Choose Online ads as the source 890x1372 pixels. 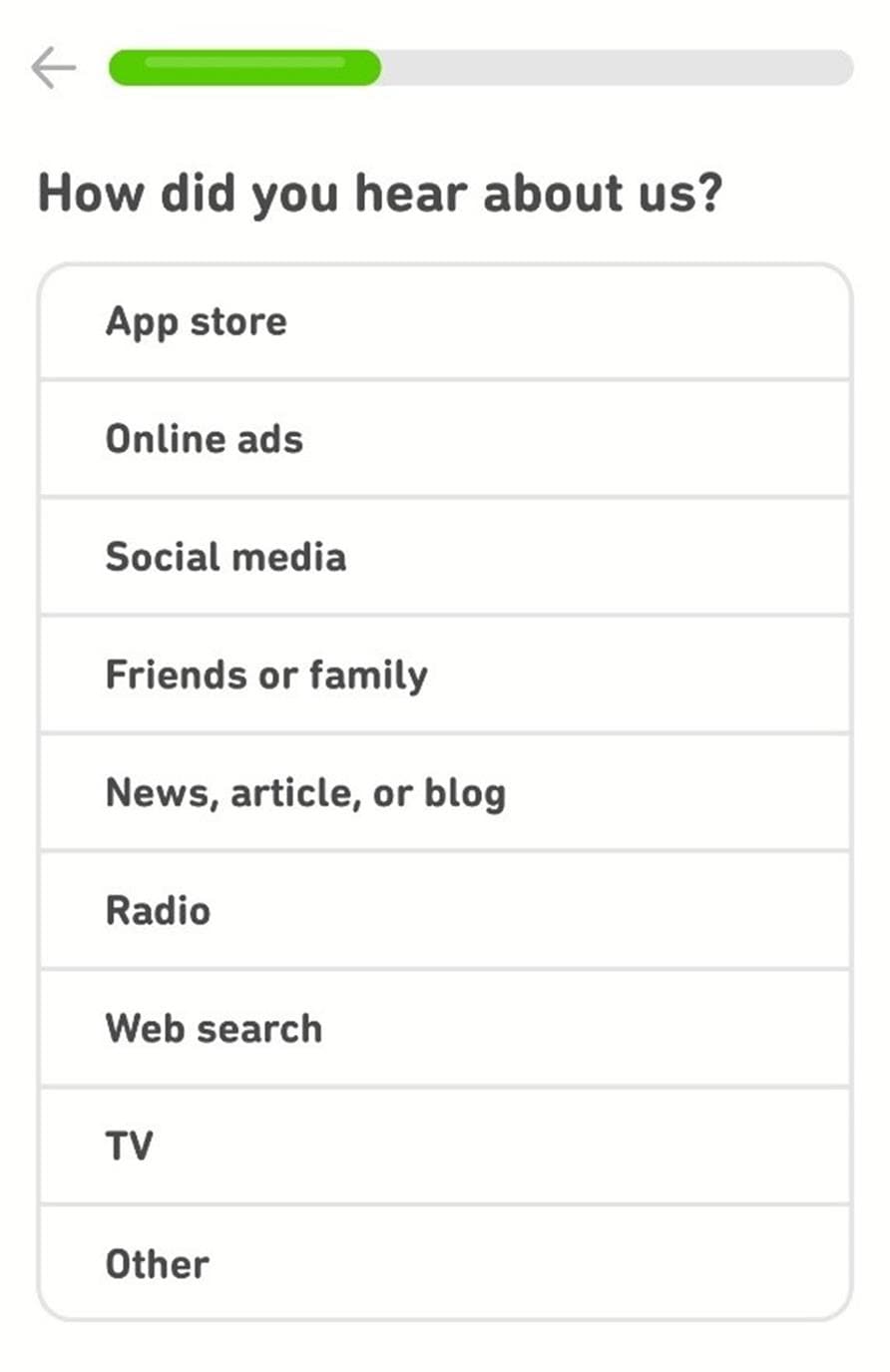pos(444,439)
